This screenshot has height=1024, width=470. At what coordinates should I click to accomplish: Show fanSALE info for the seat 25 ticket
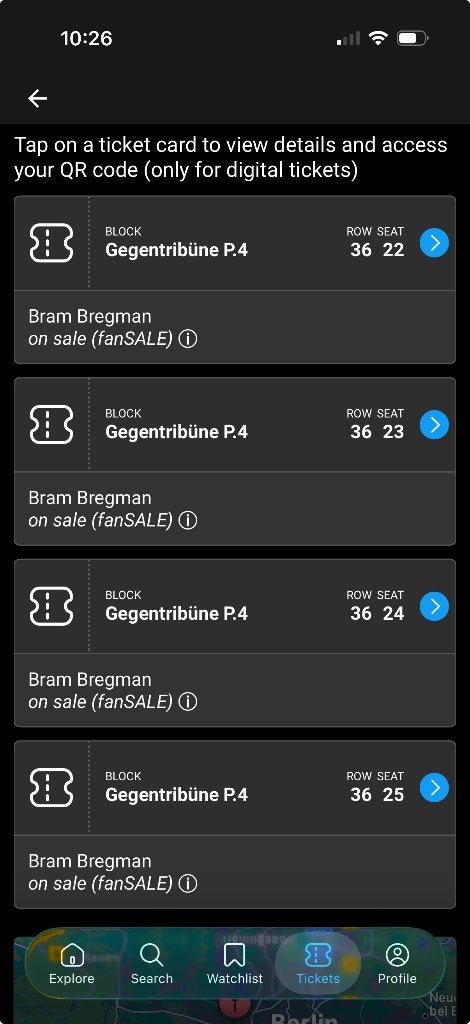(188, 884)
